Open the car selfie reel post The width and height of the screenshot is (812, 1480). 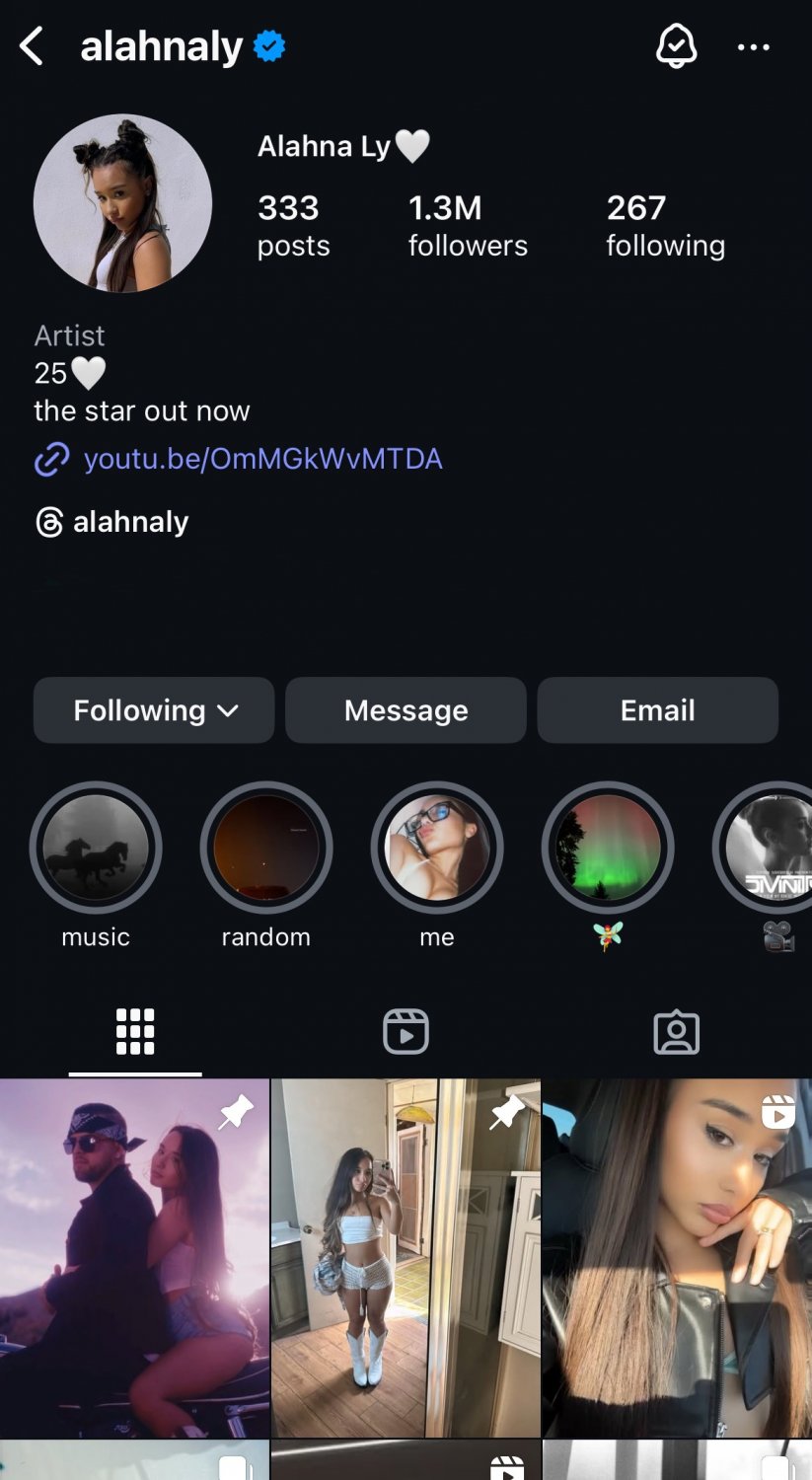(677, 1258)
